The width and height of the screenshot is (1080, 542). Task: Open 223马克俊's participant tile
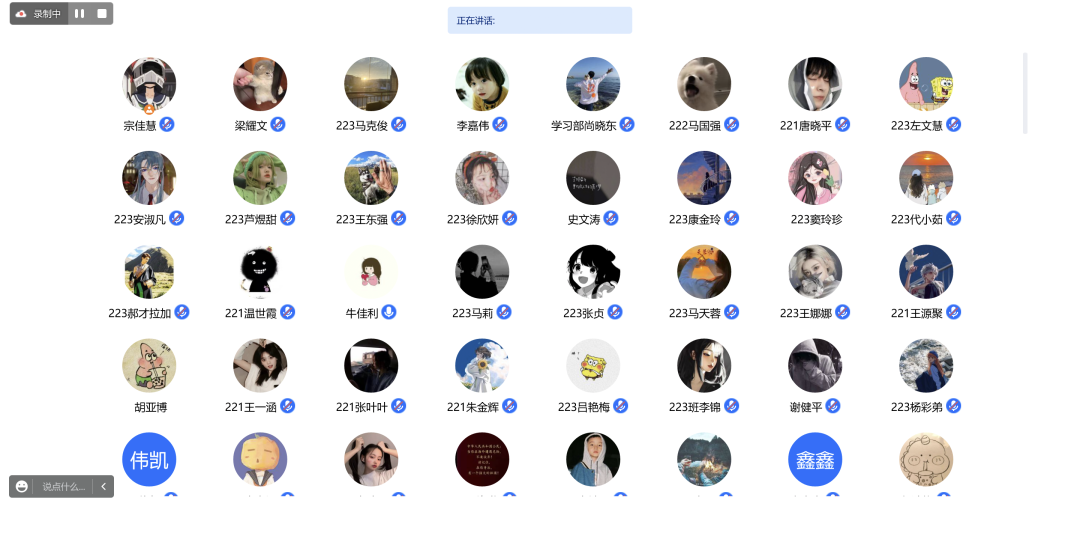click(371, 84)
